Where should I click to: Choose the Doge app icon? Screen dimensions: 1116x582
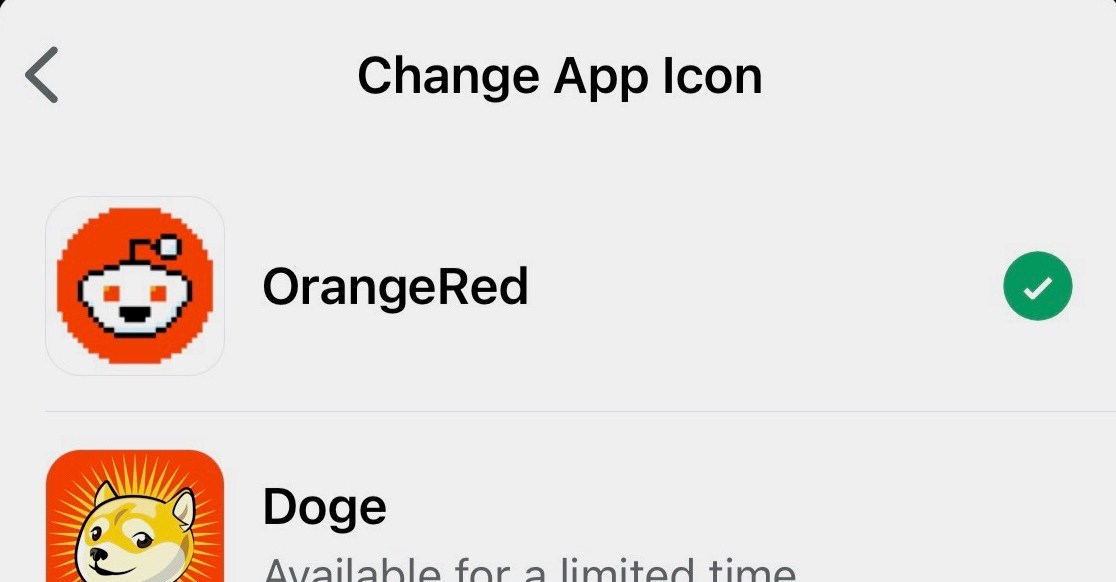point(325,509)
